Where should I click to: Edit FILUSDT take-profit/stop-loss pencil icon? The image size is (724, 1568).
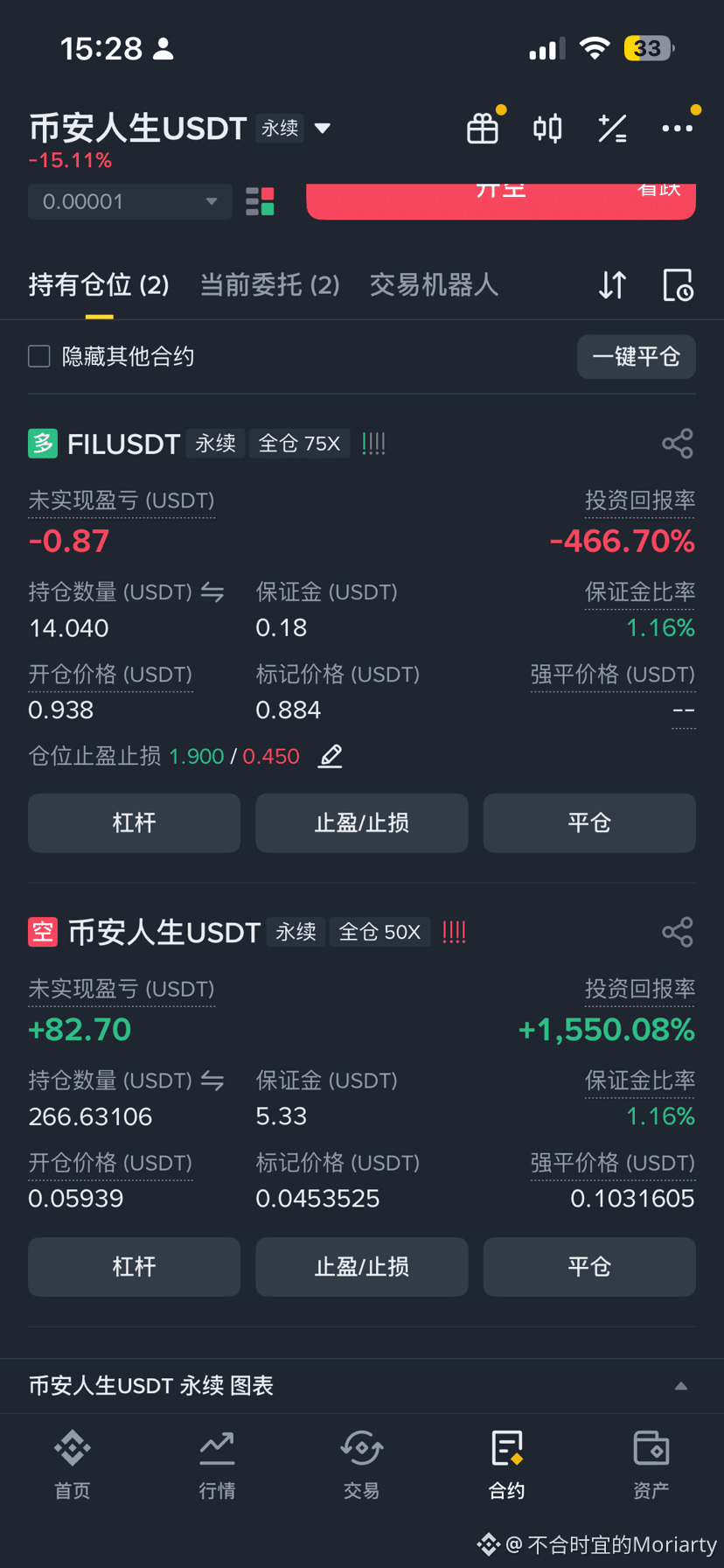(331, 756)
